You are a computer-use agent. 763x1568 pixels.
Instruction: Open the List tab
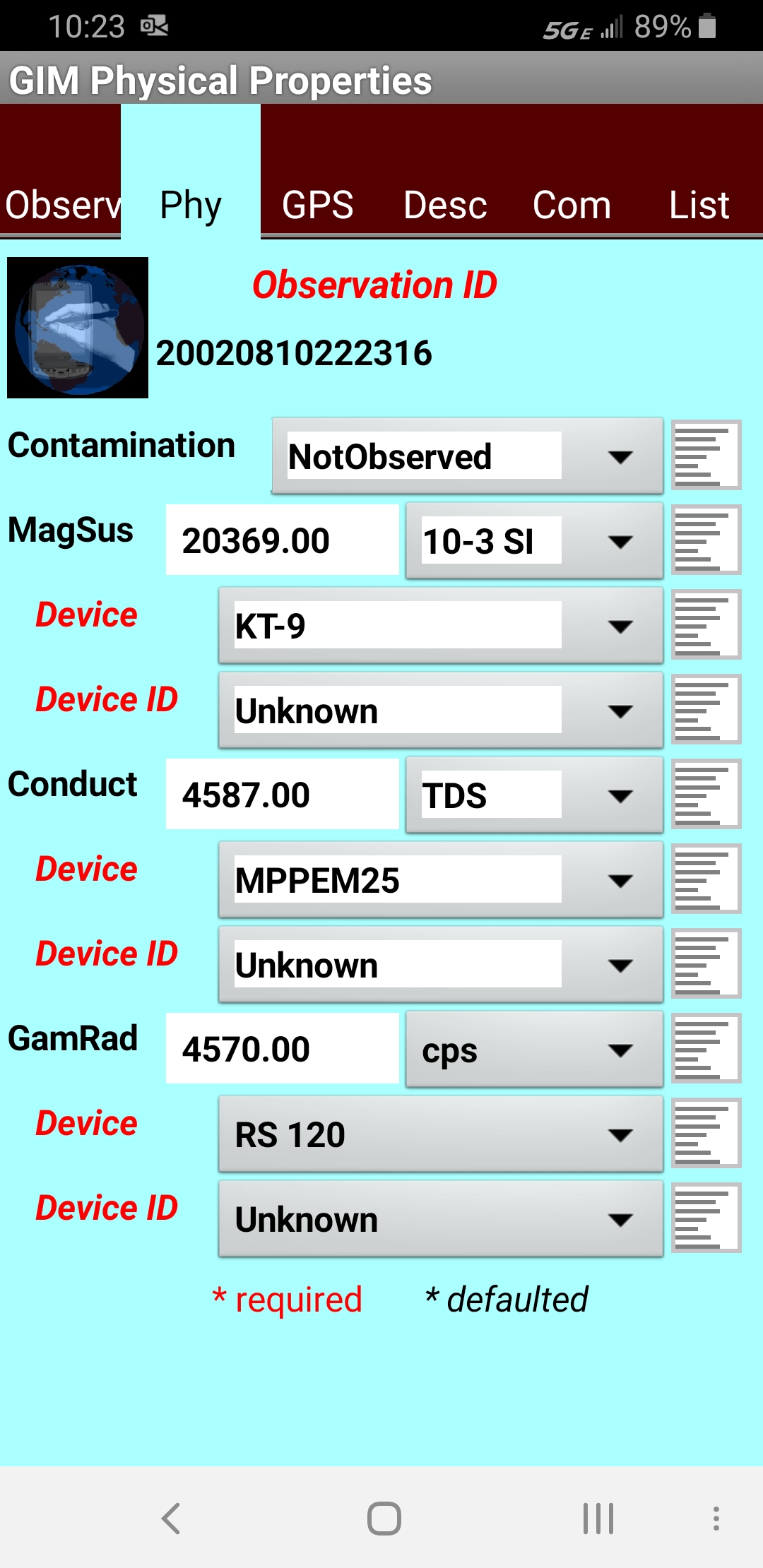[699, 205]
